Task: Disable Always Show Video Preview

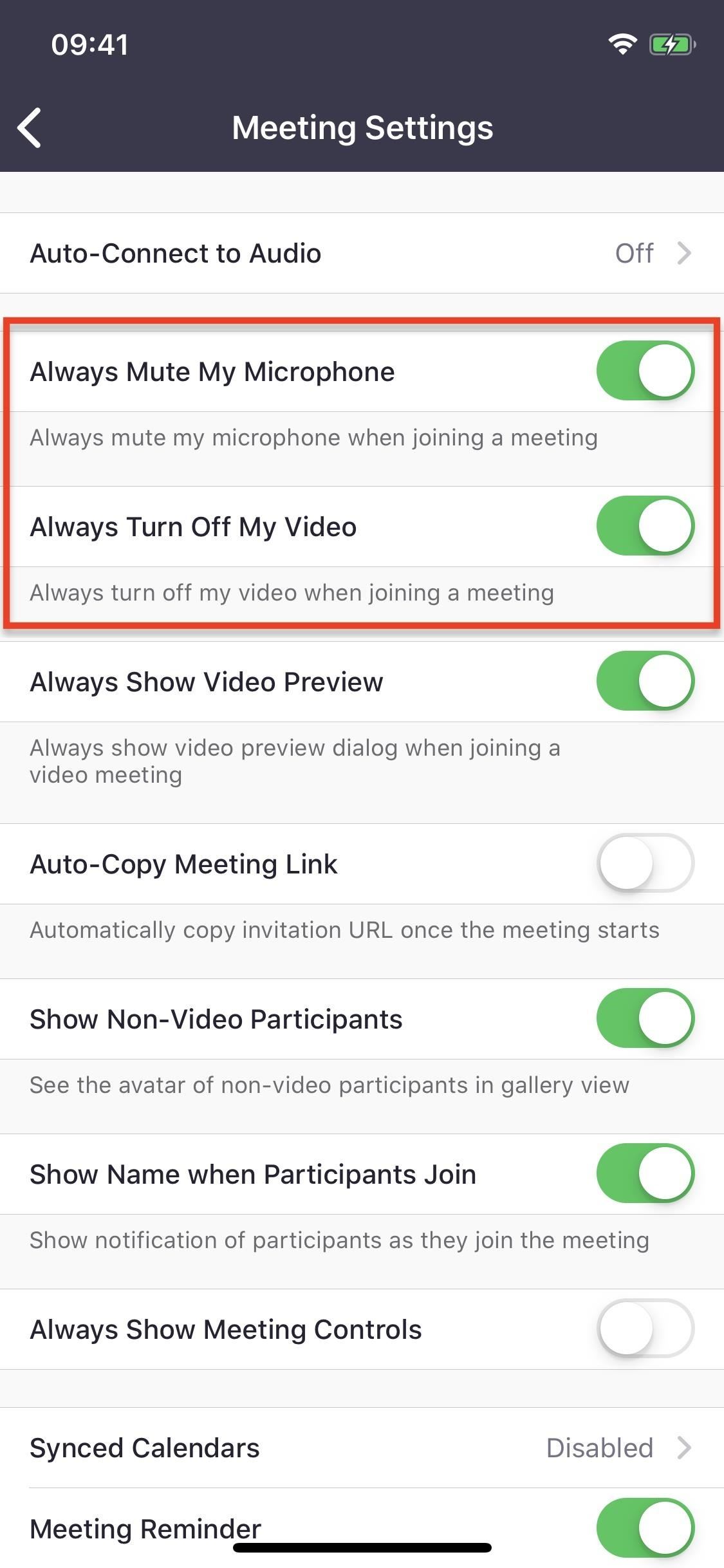Action: pyautogui.click(x=645, y=681)
